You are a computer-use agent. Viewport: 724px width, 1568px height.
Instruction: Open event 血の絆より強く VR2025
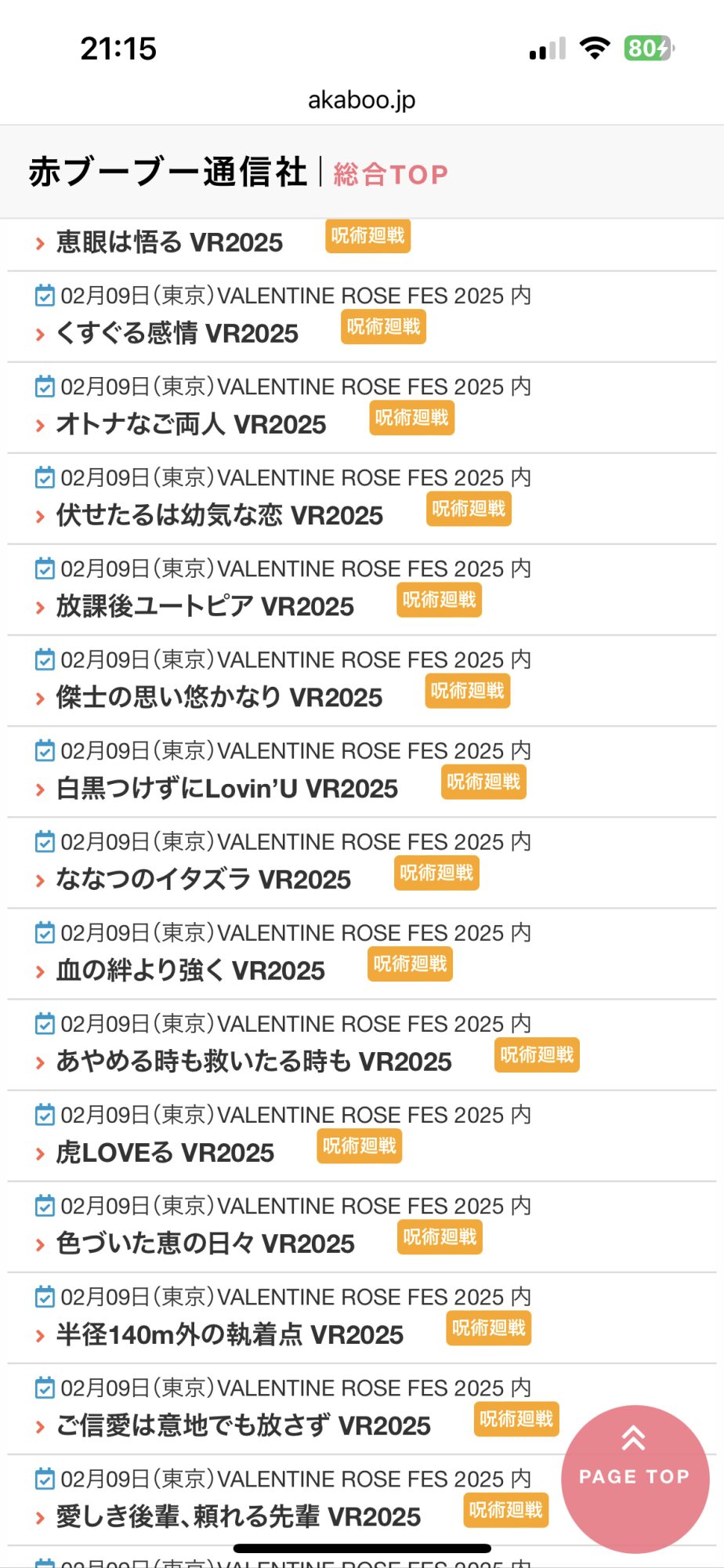[x=190, y=970]
